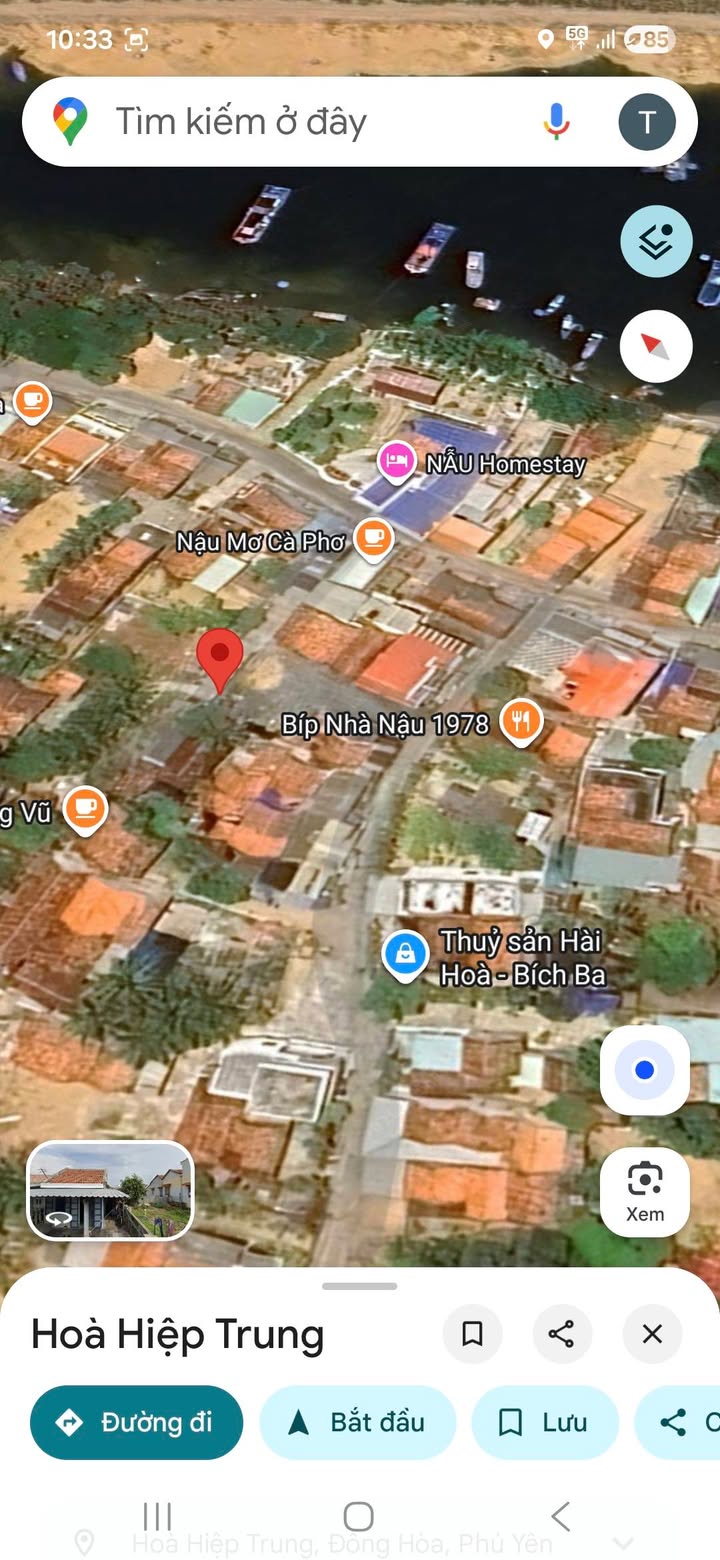Open the account profile avatar "T"

click(647, 122)
